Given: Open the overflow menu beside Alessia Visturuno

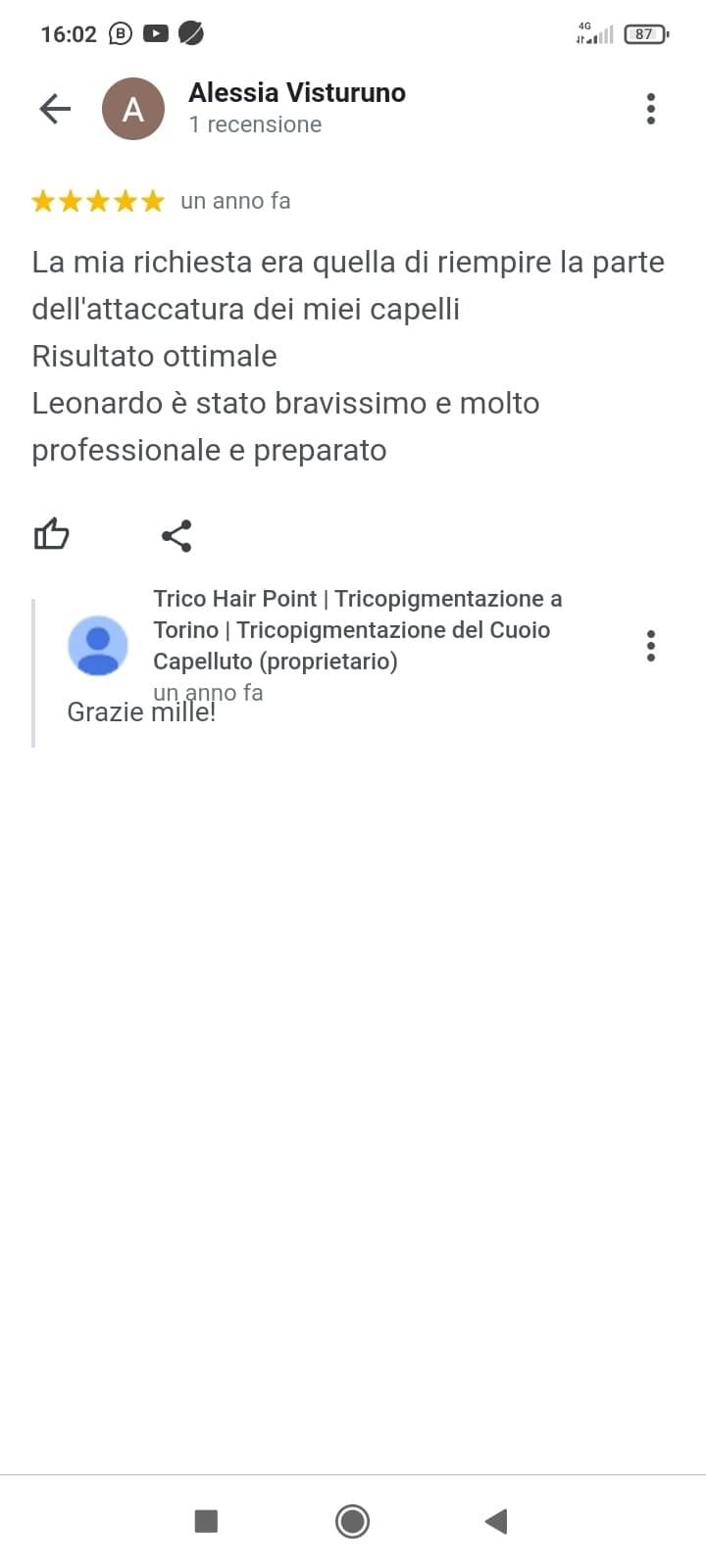Looking at the screenshot, I should click(650, 109).
